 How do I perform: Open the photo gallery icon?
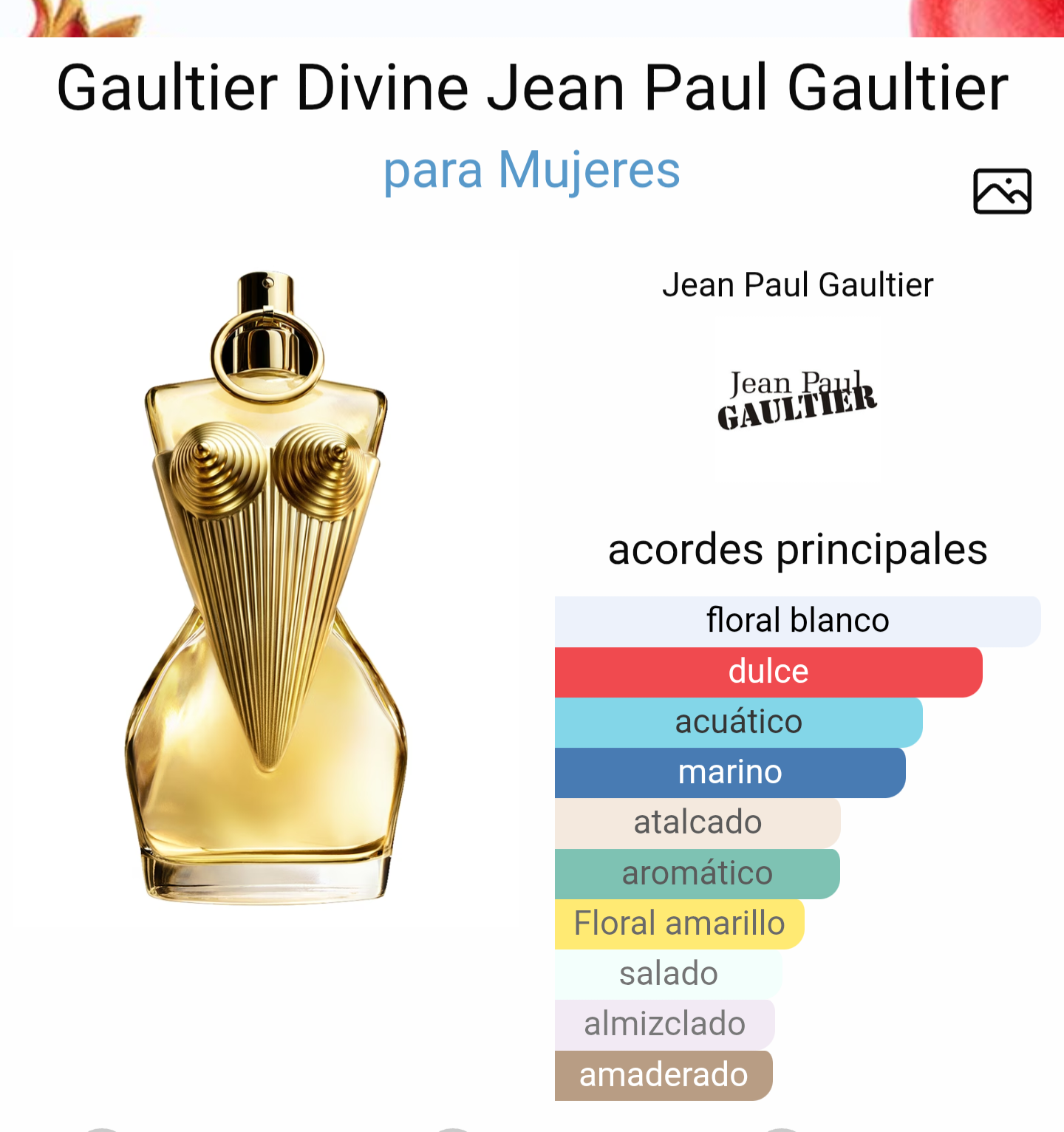1002,191
